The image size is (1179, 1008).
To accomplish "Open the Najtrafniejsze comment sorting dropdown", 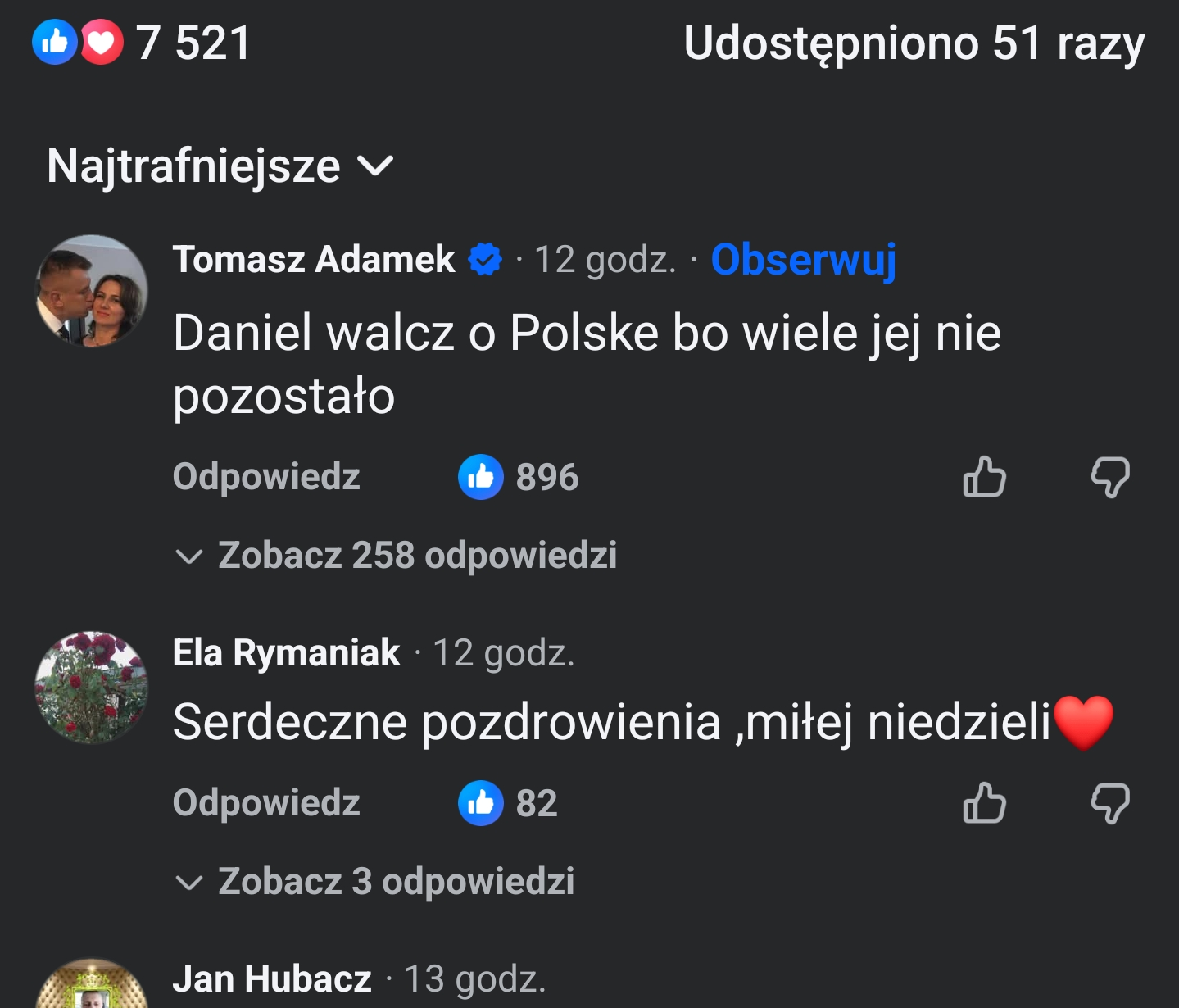I will tap(220, 166).
